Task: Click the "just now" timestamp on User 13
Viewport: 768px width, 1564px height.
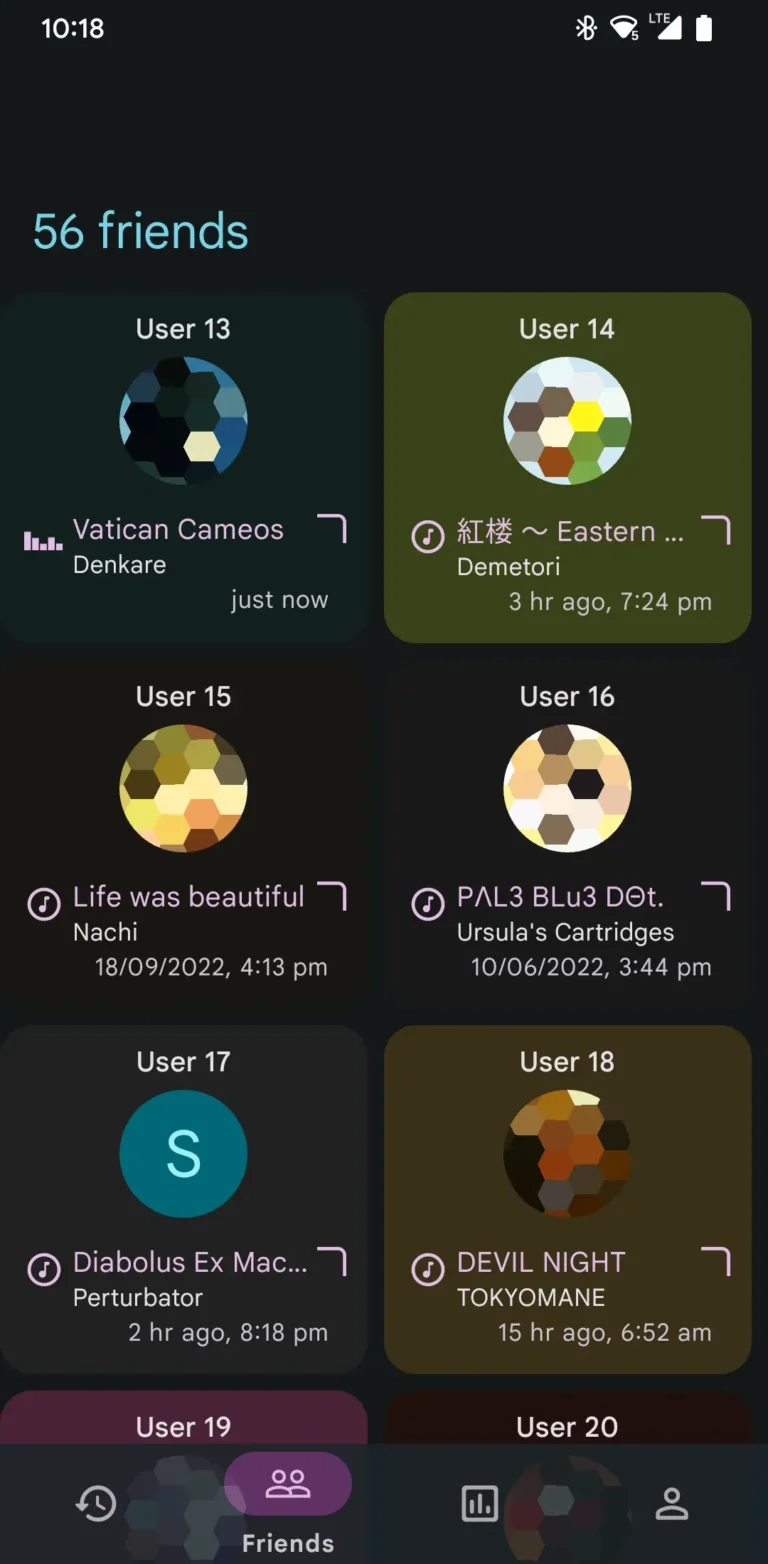Action: pos(279,599)
